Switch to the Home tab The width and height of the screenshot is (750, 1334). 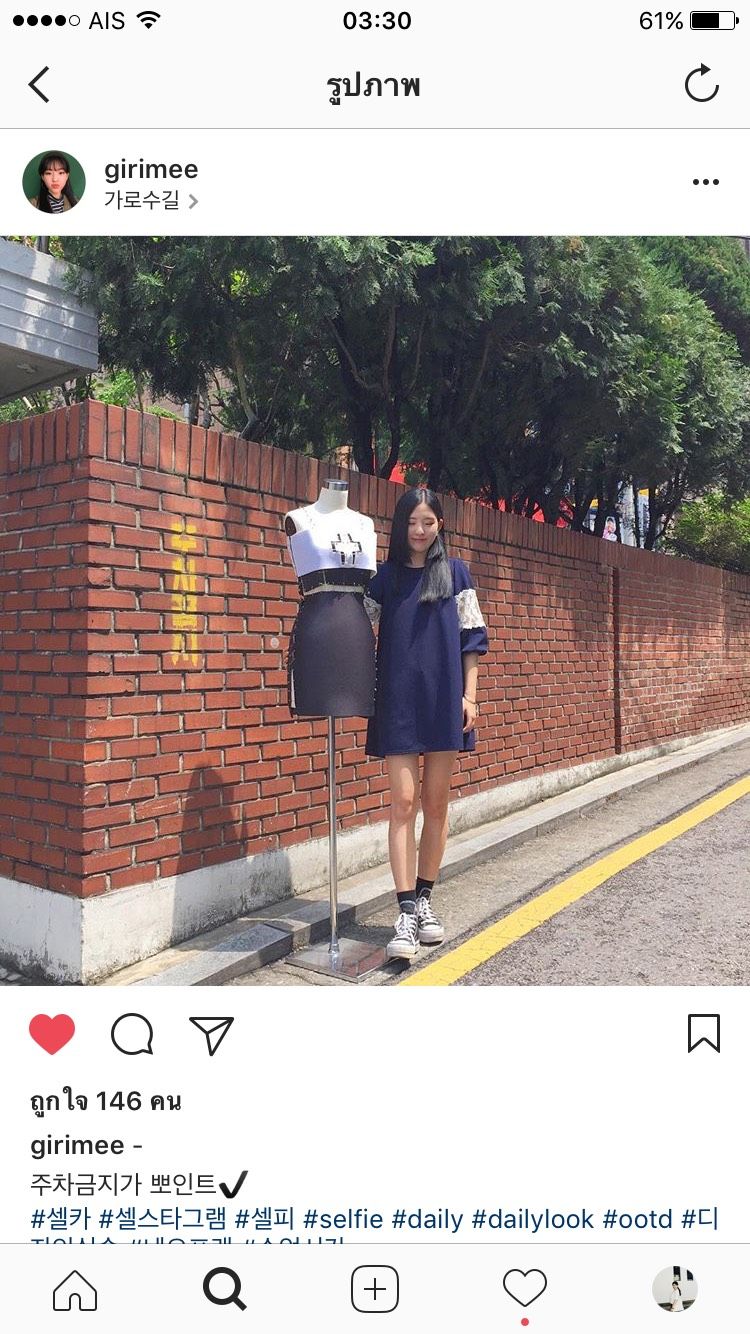(75, 1289)
